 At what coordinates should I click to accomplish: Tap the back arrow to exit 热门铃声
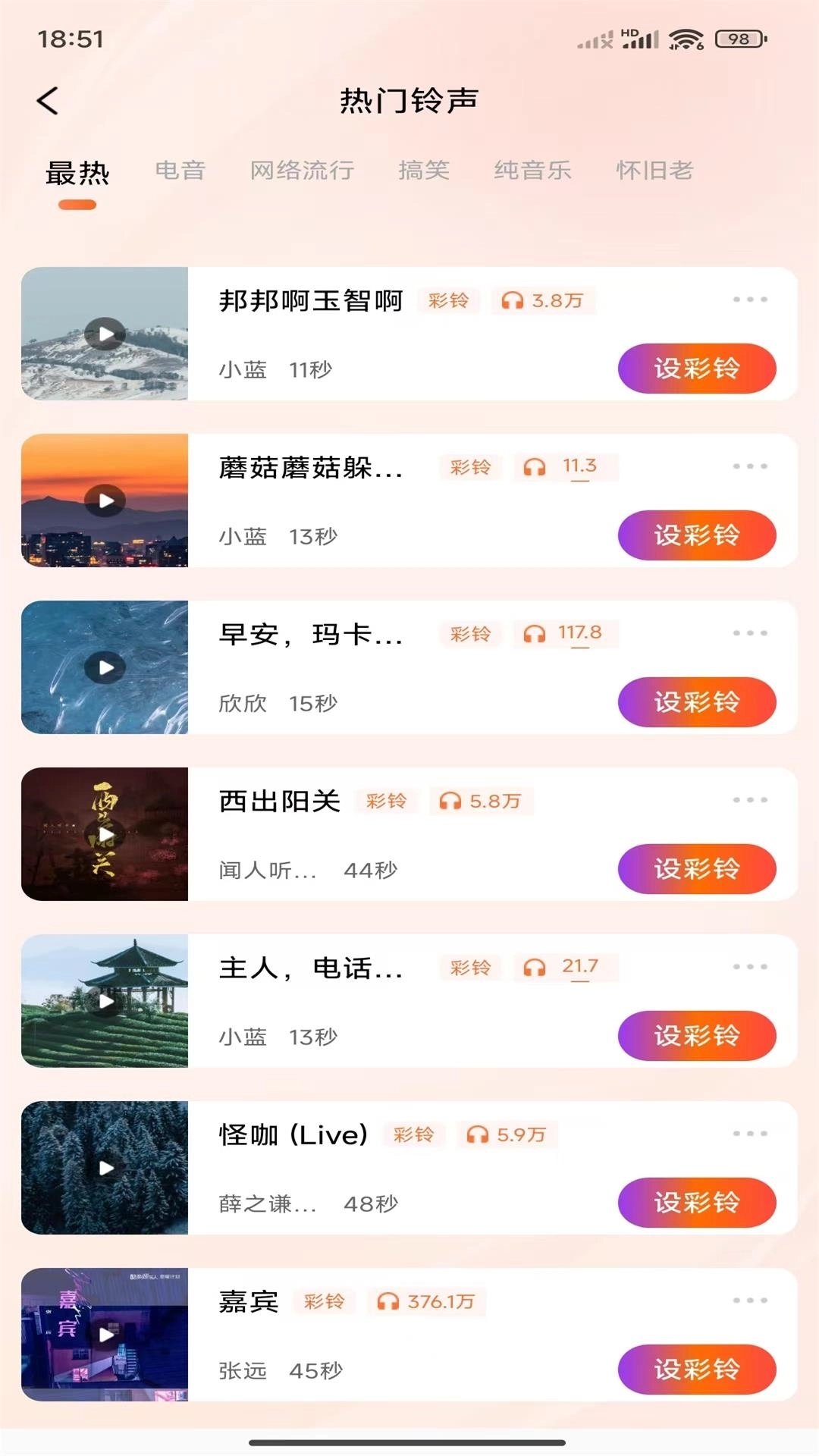(x=48, y=99)
